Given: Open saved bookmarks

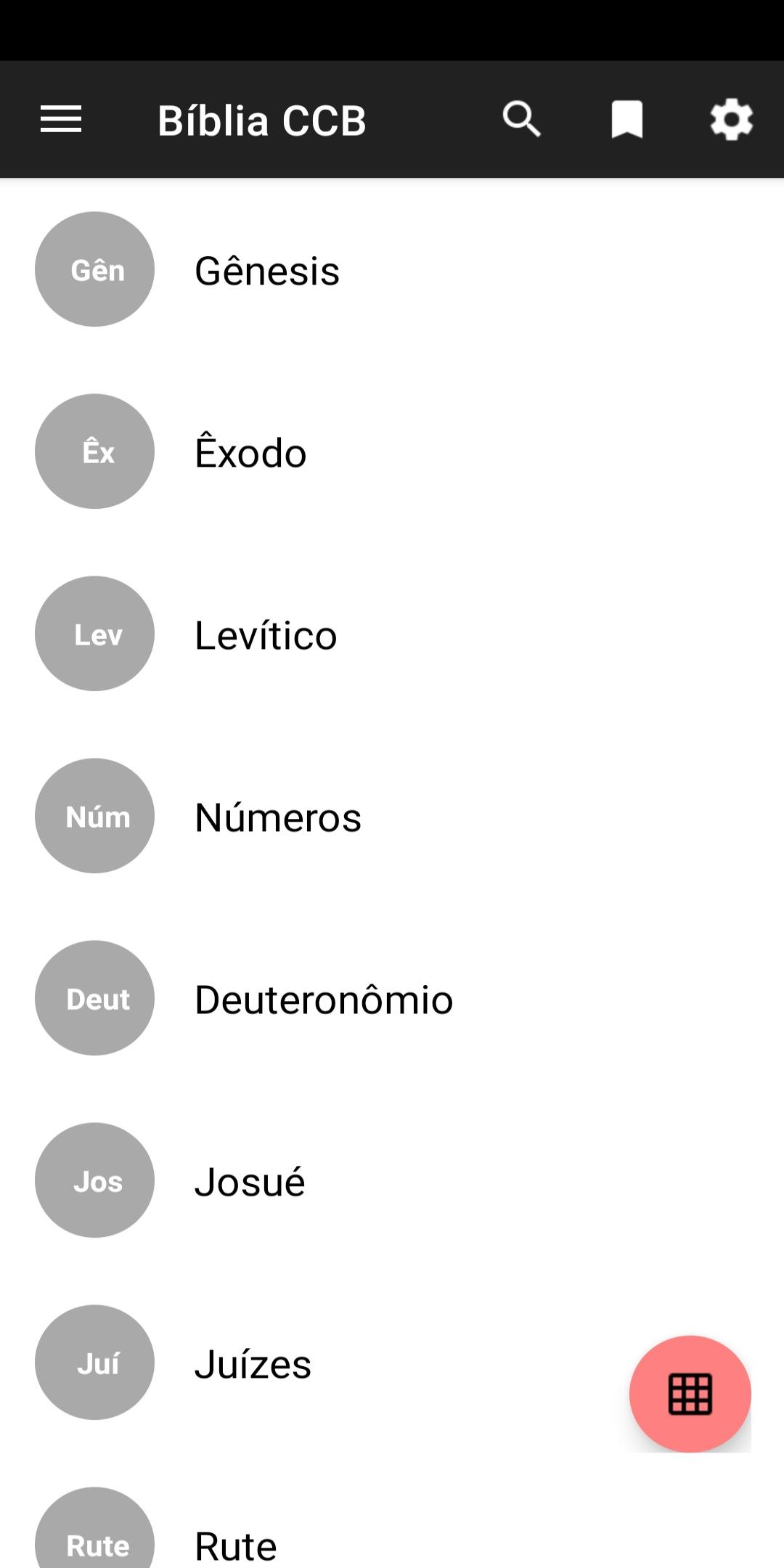Looking at the screenshot, I should (626, 120).
